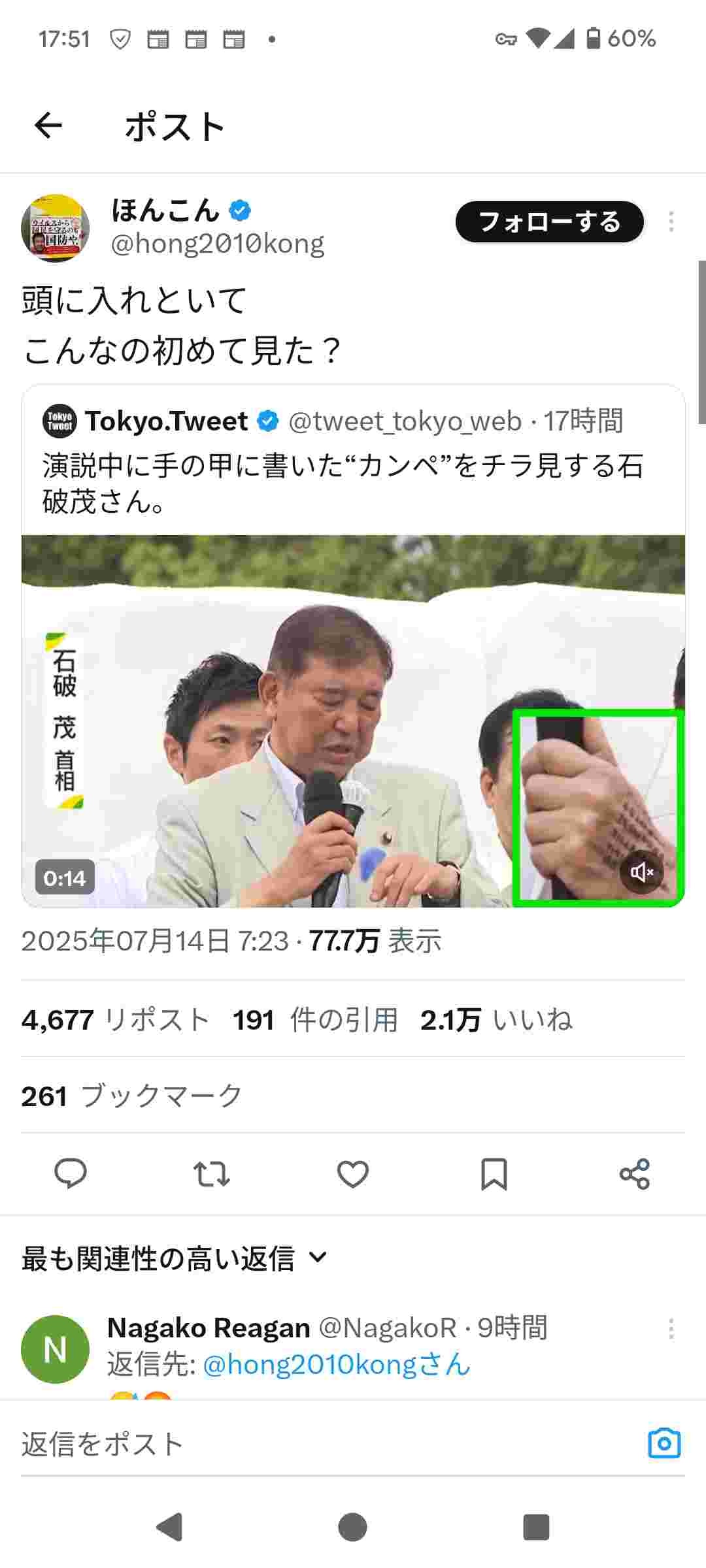Follow the @hong2010kong mention link

[x=336, y=1364]
